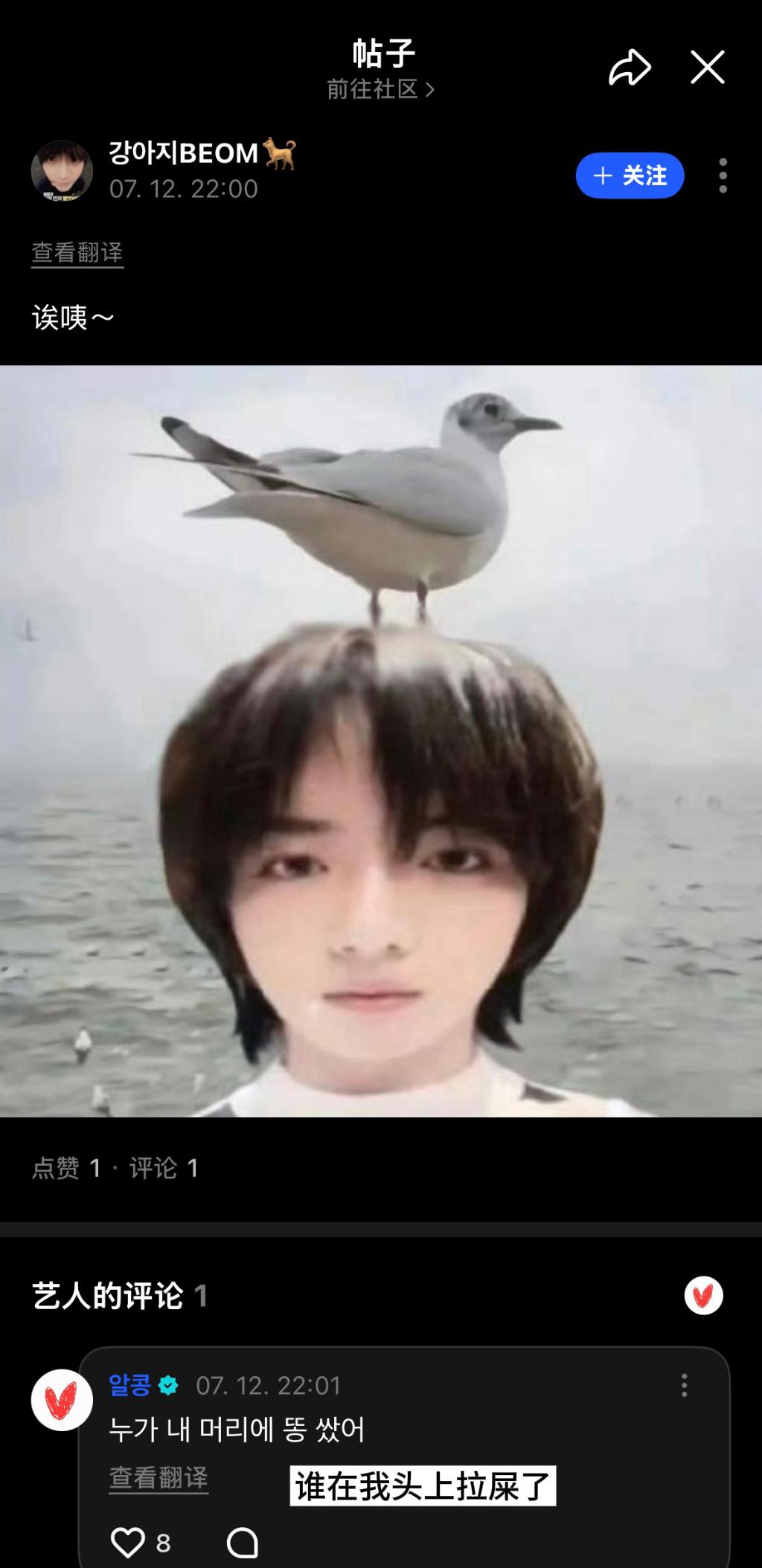Open the seagull photo in the post
The image size is (762, 1568).
pyautogui.click(x=381, y=741)
